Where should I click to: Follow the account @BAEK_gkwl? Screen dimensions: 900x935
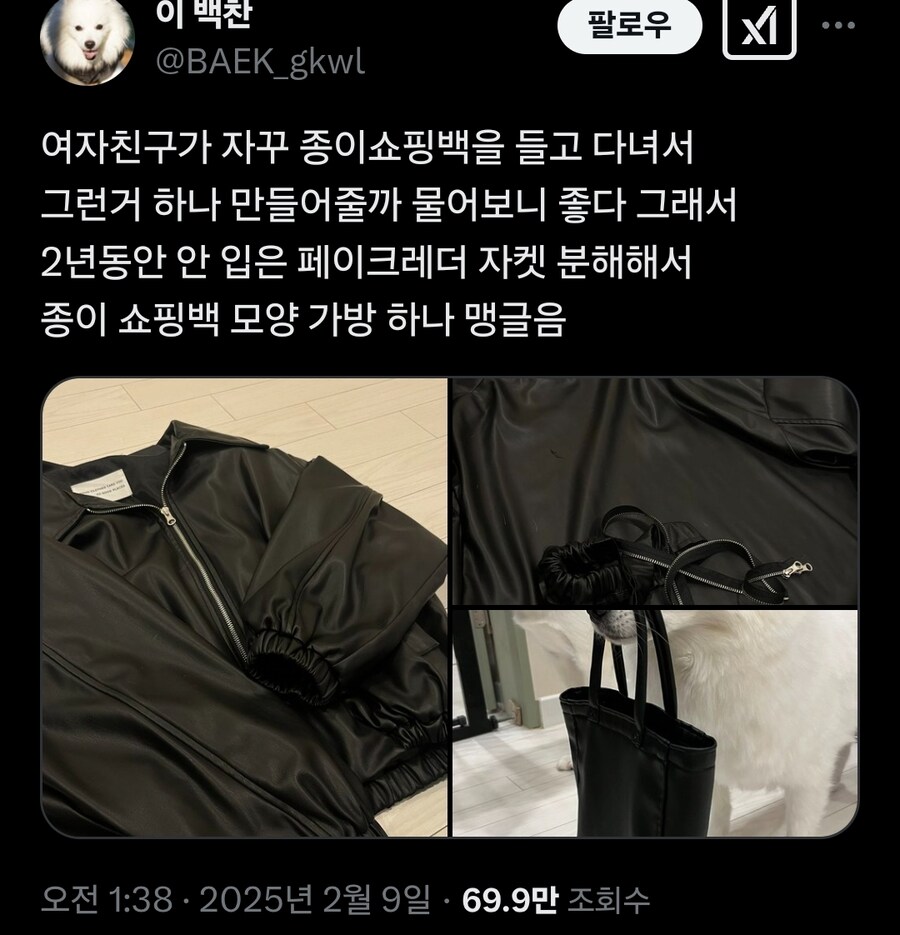[x=629, y=27]
